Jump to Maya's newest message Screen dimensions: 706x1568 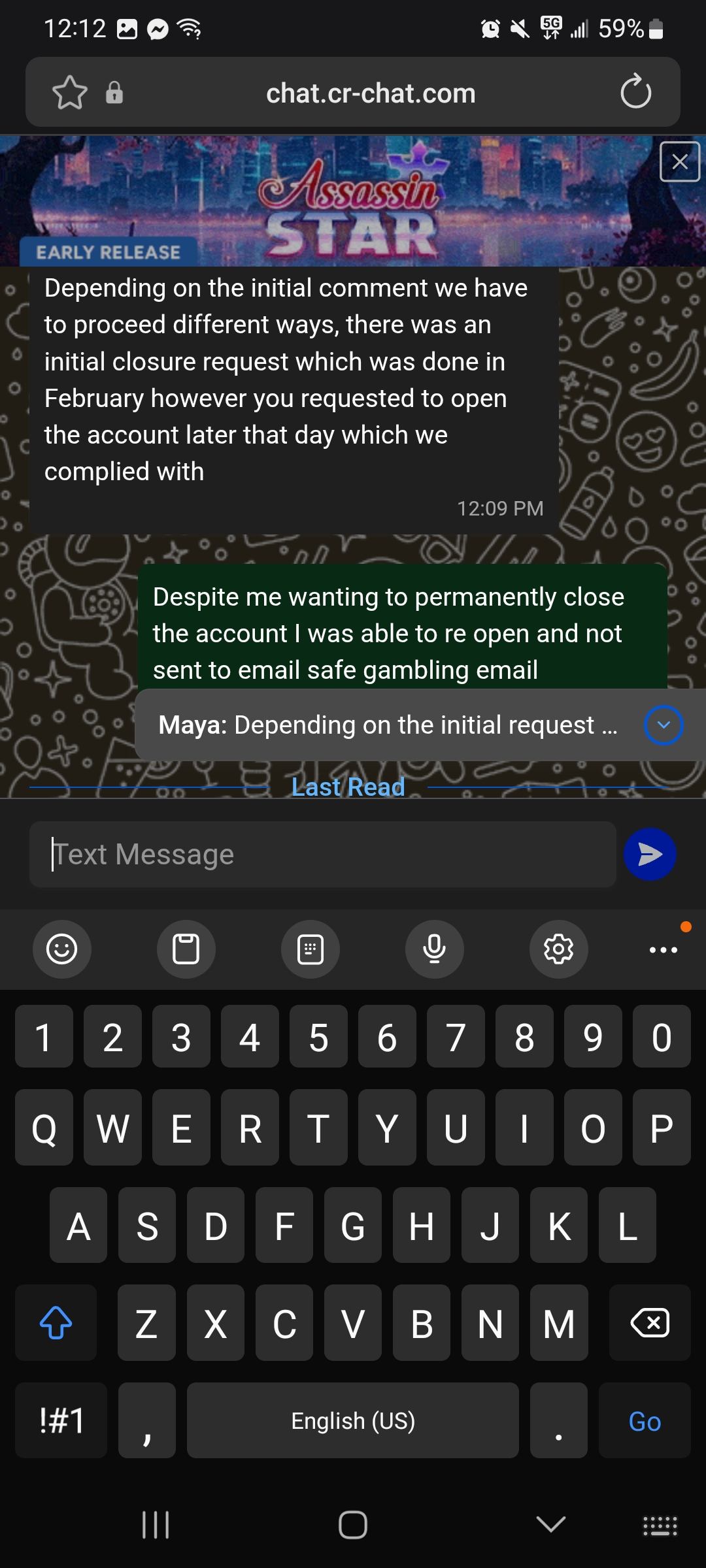[x=663, y=725]
